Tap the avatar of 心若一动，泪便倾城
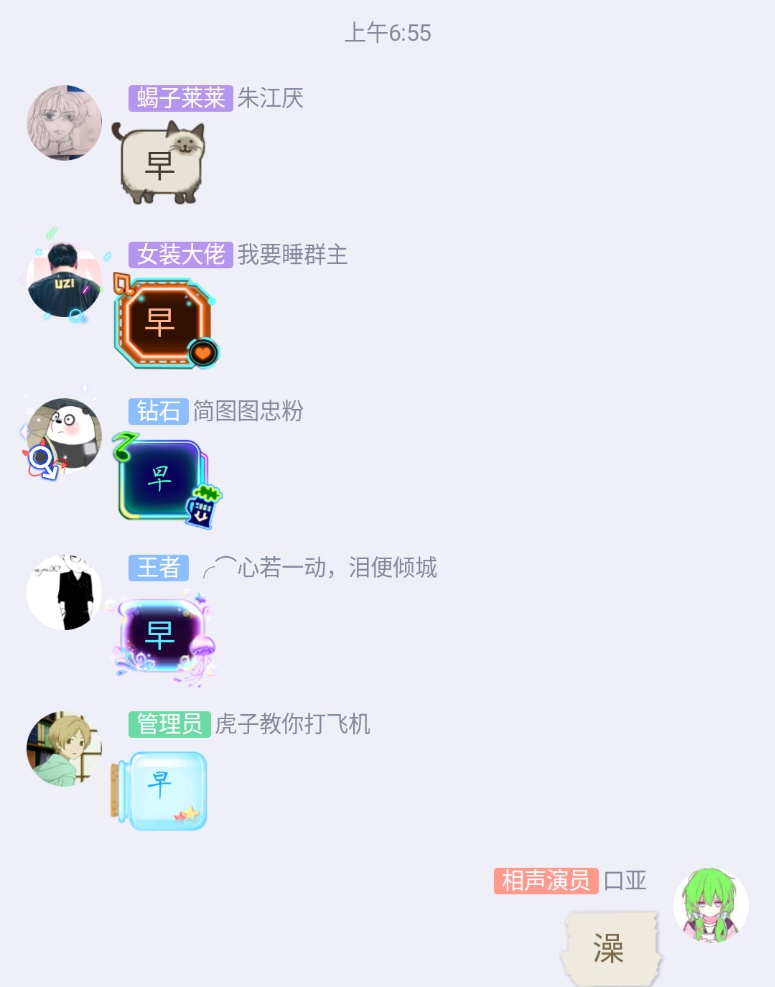Image resolution: width=775 pixels, height=987 pixels. click(64, 592)
